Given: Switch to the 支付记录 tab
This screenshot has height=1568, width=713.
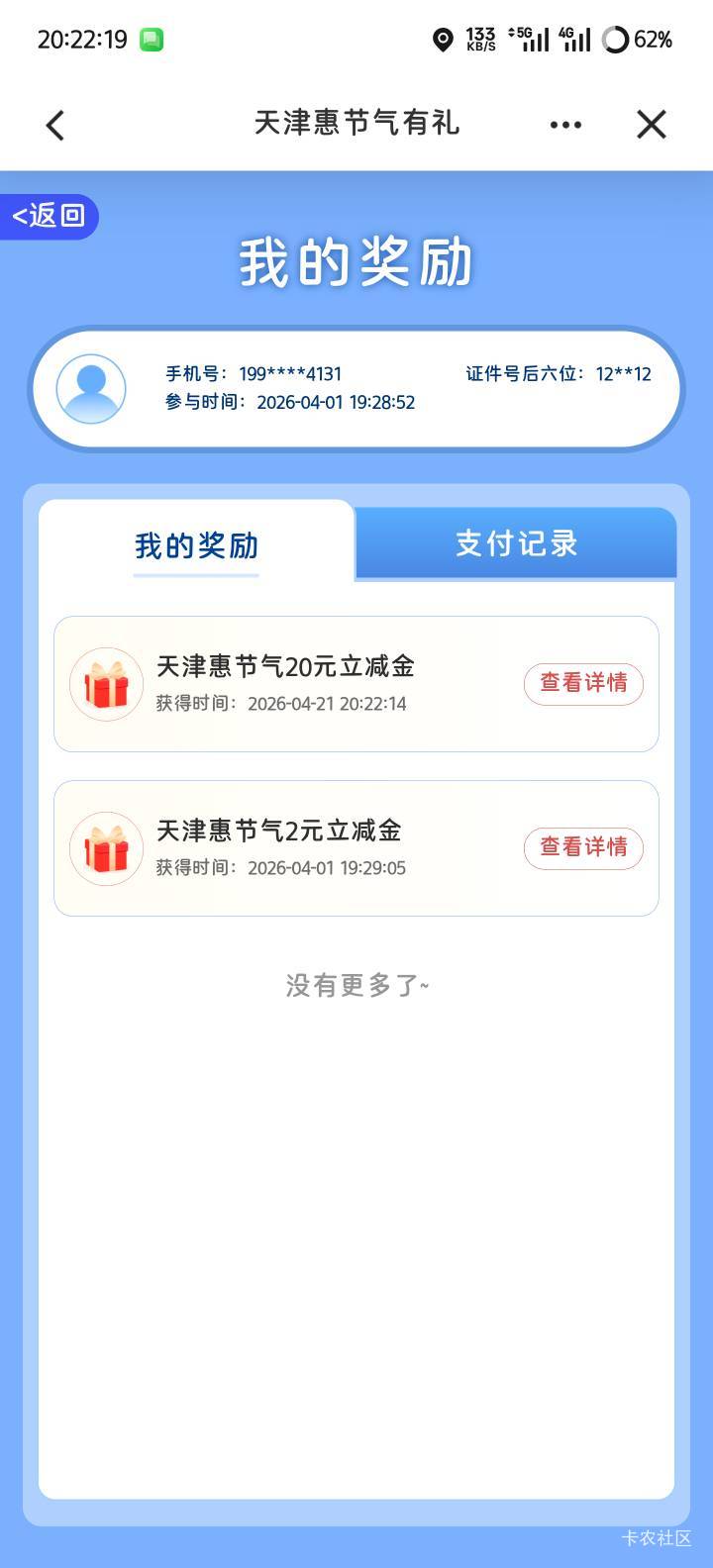Looking at the screenshot, I should pyautogui.click(x=516, y=543).
